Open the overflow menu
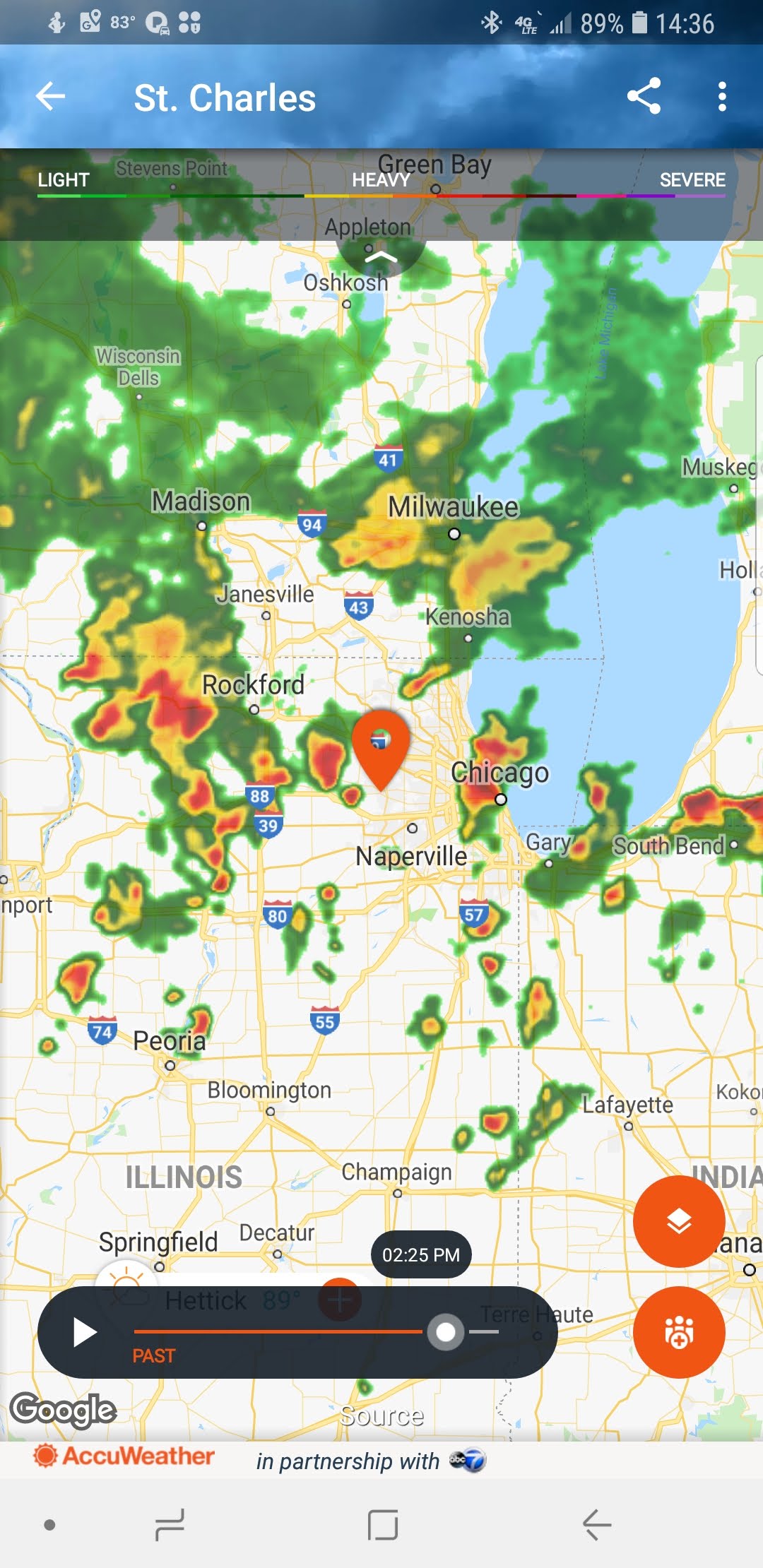Image resolution: width=763 pixels, height=1568 pixels. (721, 97)
